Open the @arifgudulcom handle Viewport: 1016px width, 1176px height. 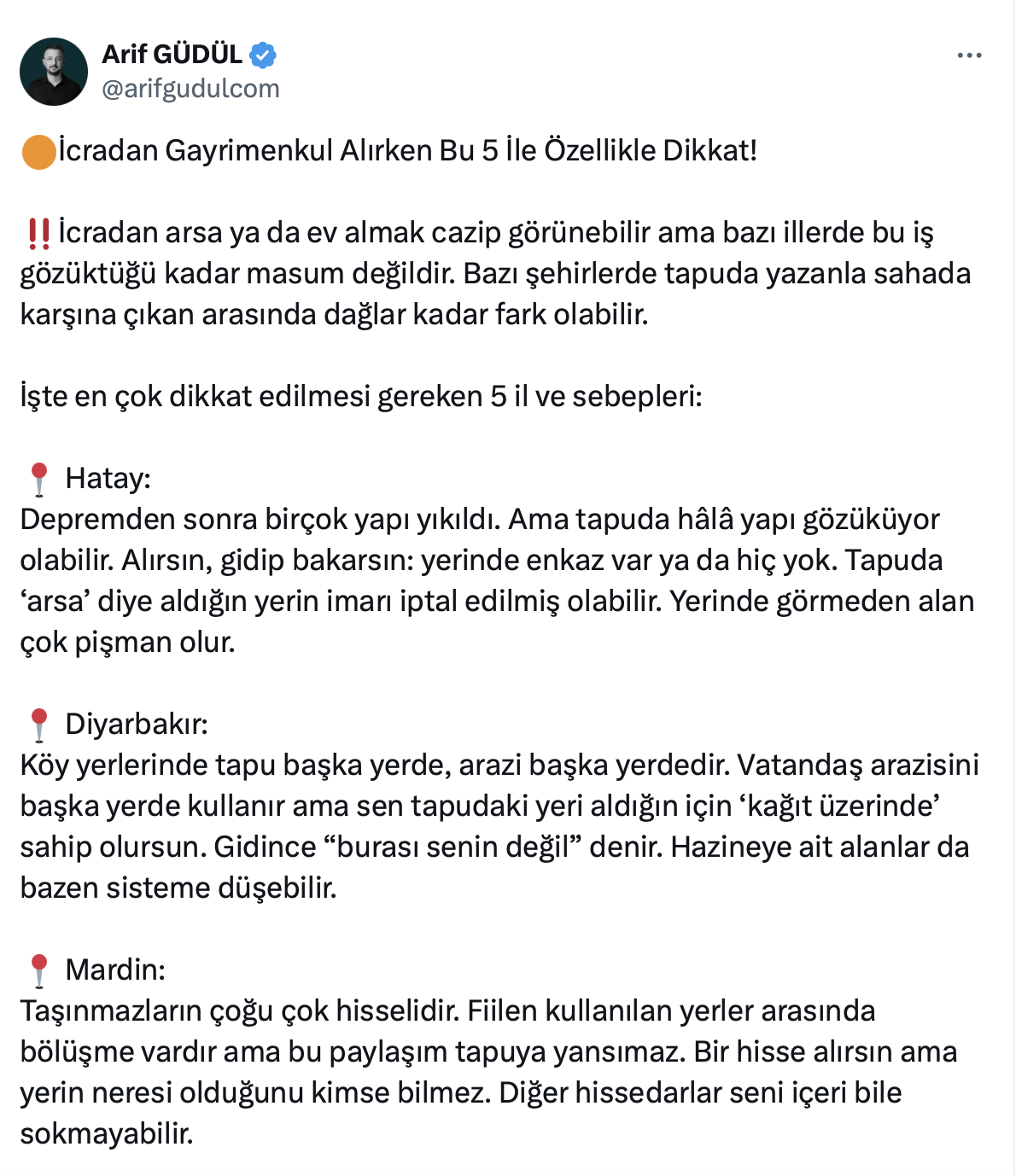pos(190,89)
